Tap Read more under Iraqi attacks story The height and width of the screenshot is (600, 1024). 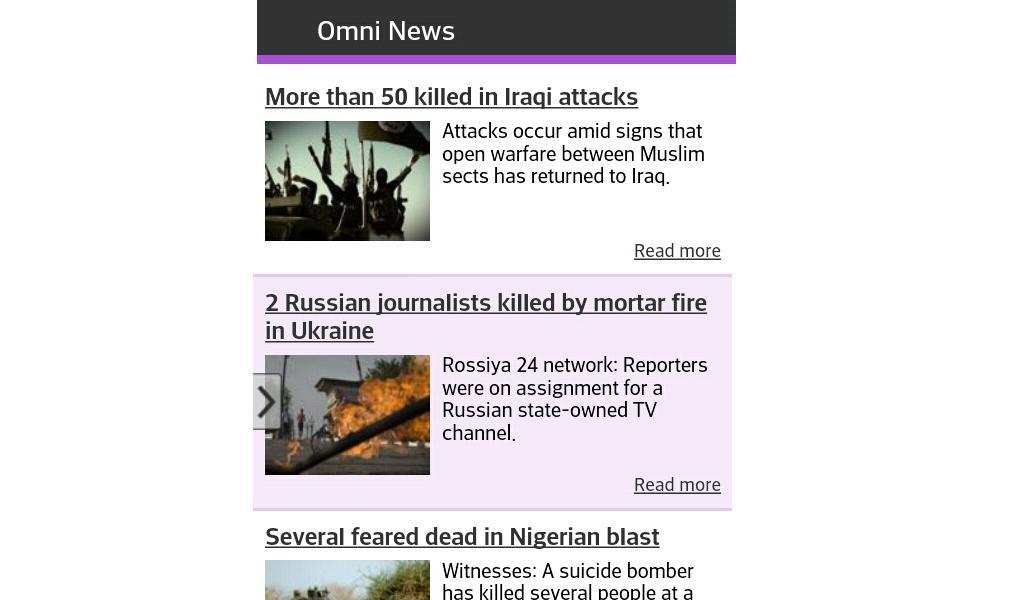click(677, 251)
